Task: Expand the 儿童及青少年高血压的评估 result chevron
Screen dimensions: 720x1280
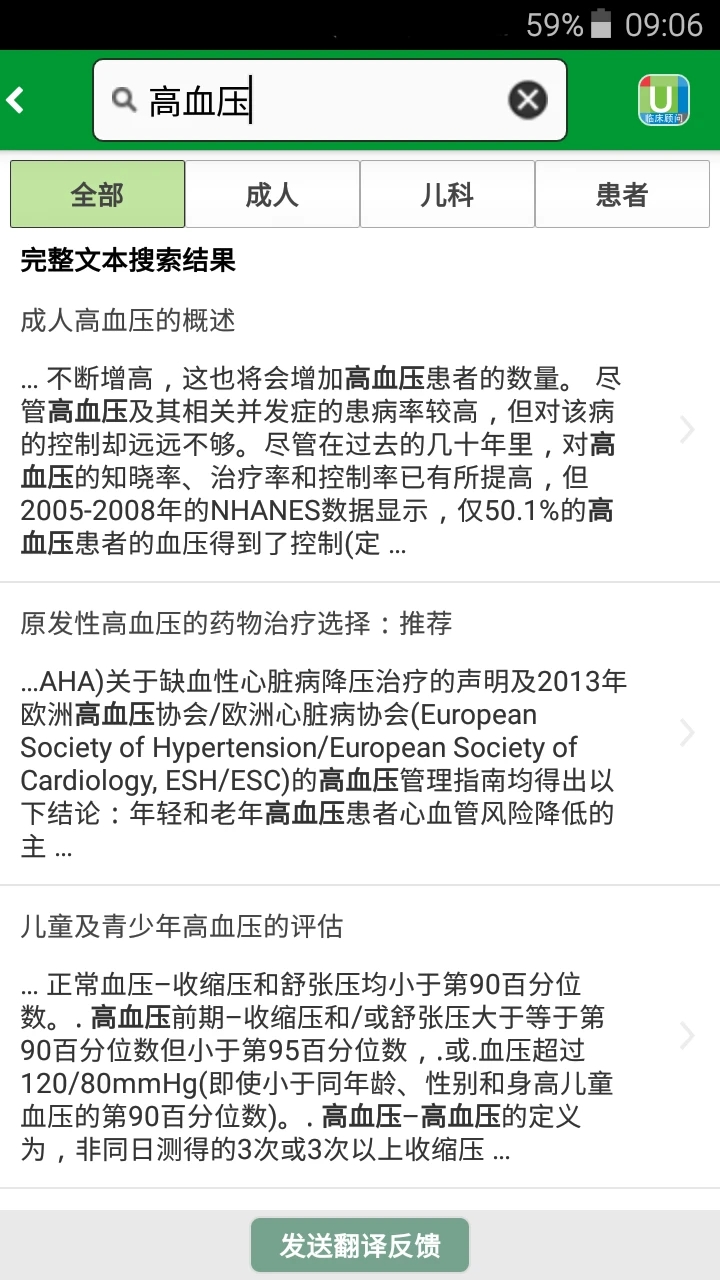Action: [687, 1036]
